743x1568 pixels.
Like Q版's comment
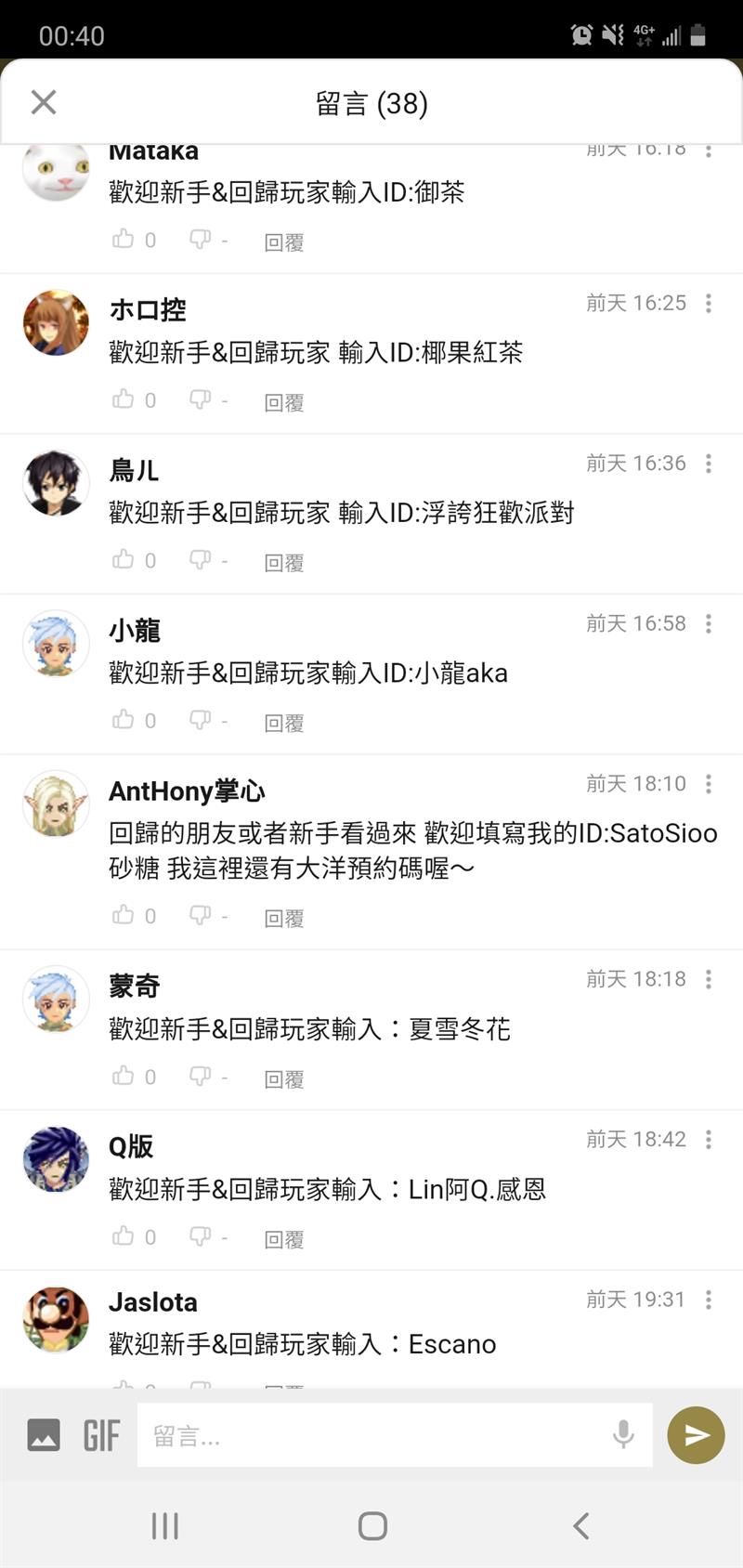[124, 1235]
